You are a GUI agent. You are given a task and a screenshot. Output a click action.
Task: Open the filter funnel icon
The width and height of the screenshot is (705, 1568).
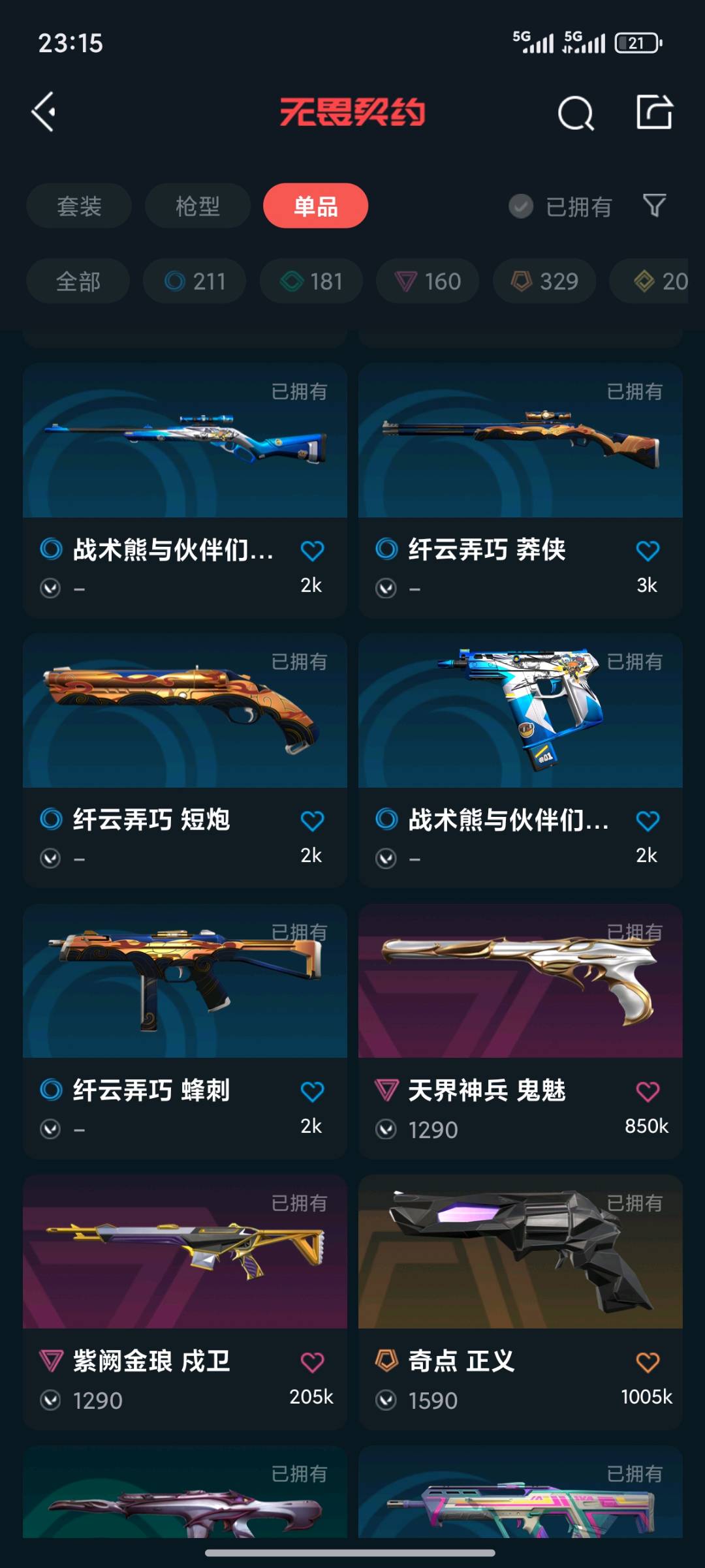click(x=654, y=206)
